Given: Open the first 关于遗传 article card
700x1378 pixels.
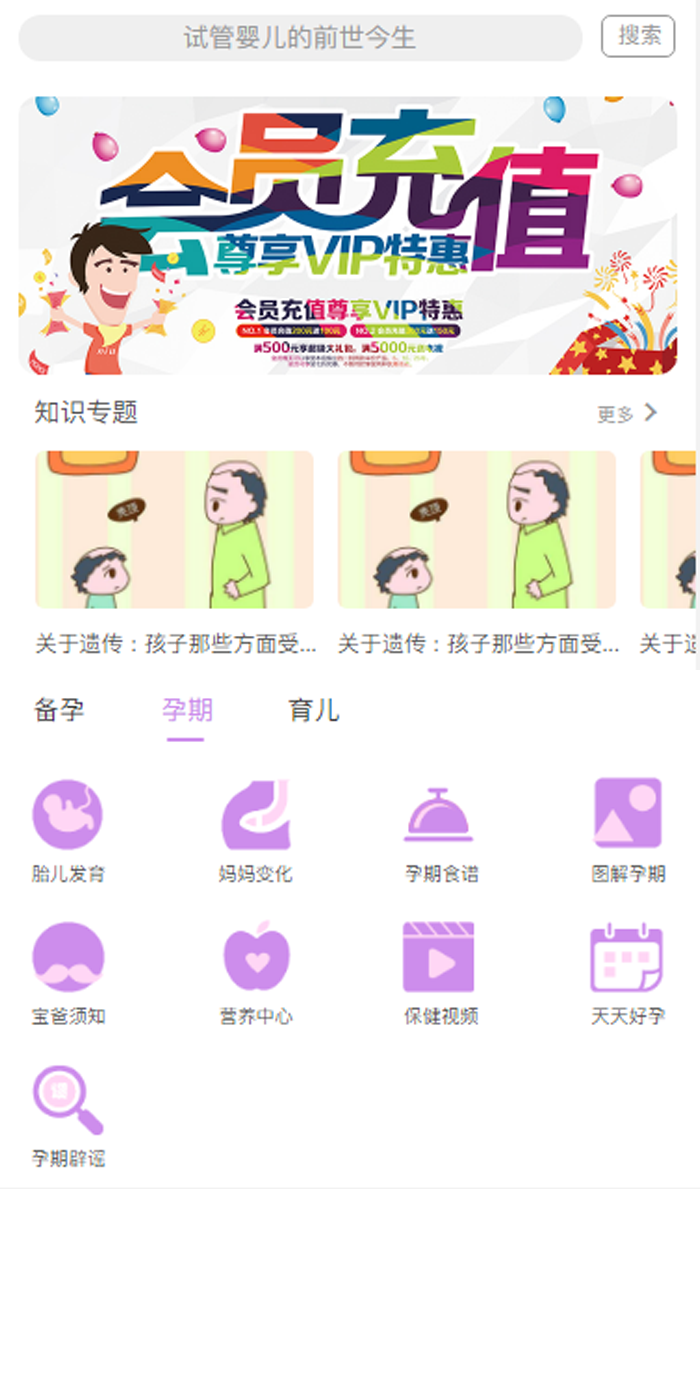Looking at the screenshot, I should [x=175, y=553].
